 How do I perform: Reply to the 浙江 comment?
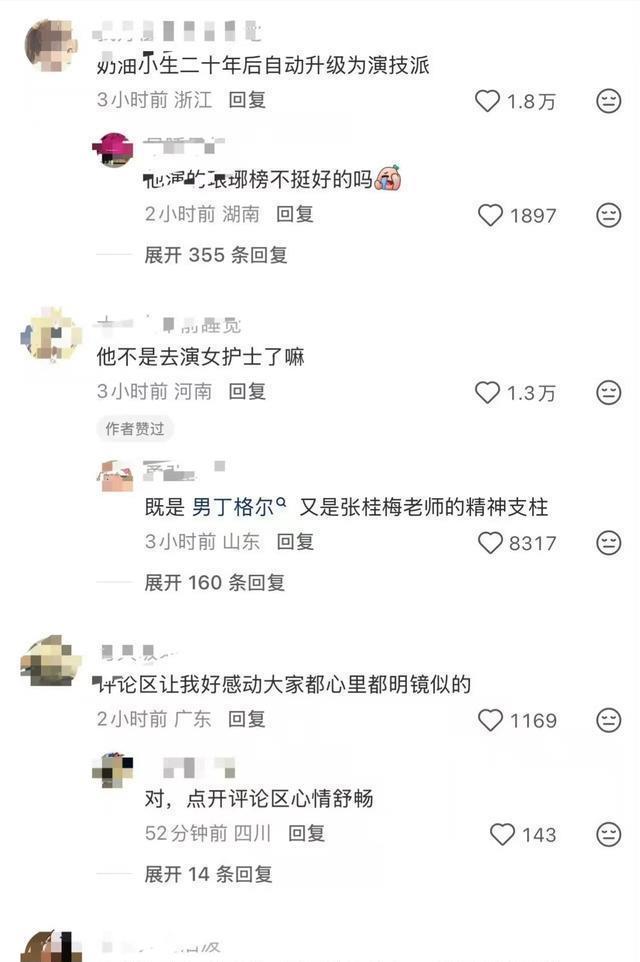[x=247, y=100]
